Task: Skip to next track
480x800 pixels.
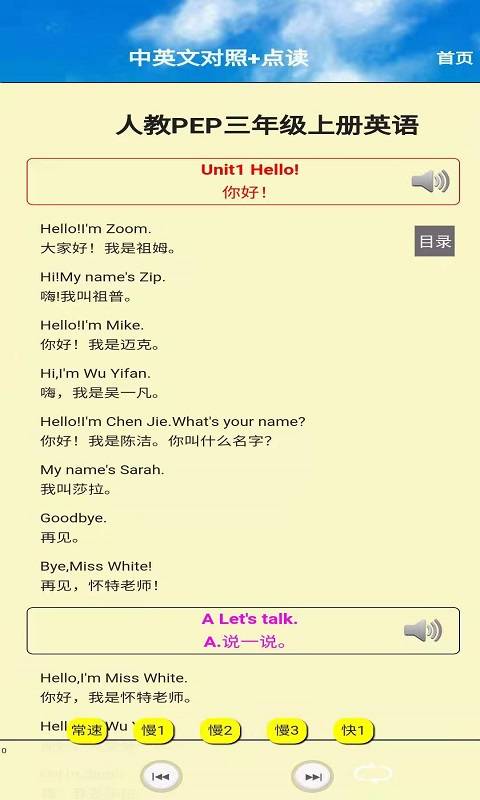Action: tap(313, 776)
